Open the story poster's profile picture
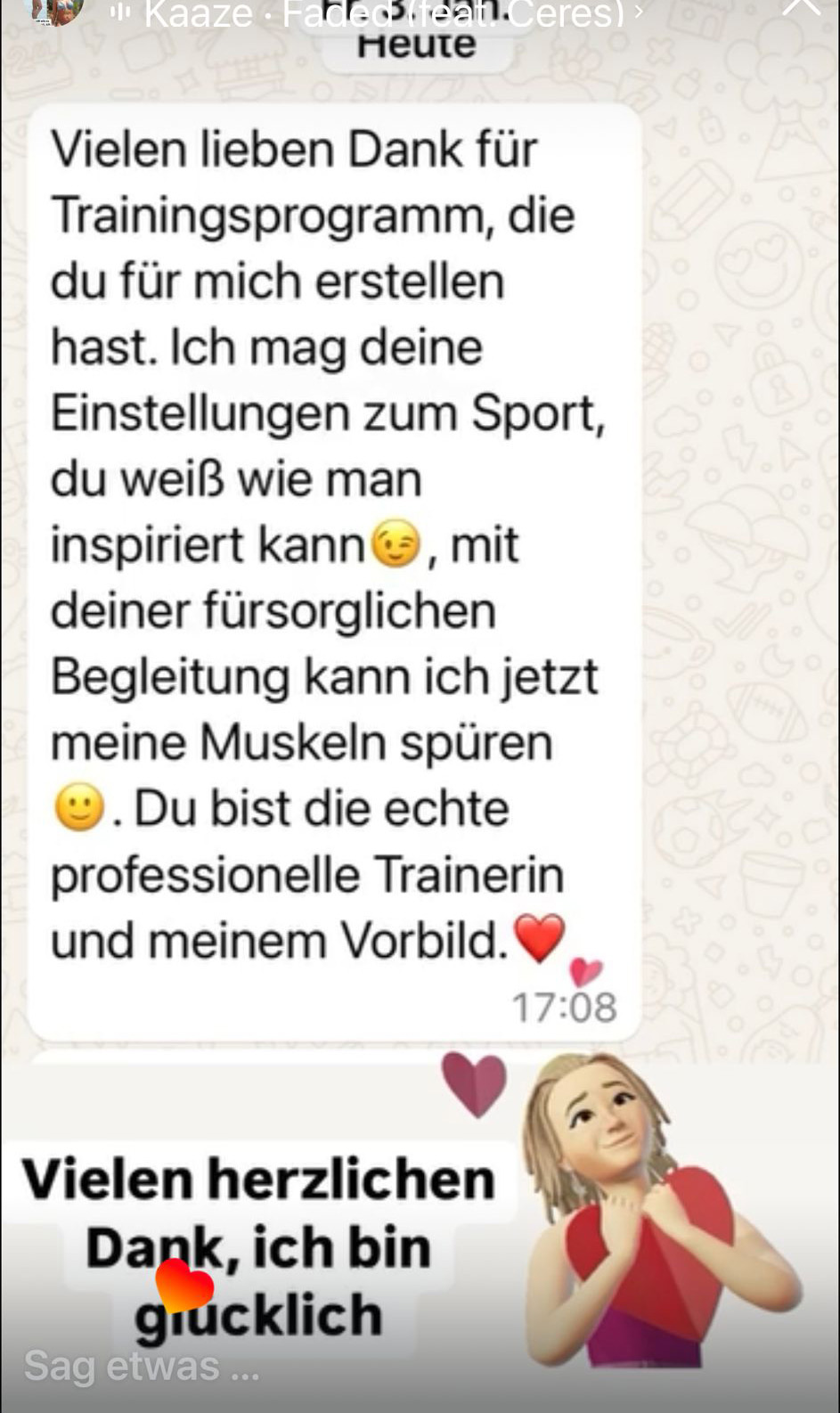 click(x=57, y=9)
